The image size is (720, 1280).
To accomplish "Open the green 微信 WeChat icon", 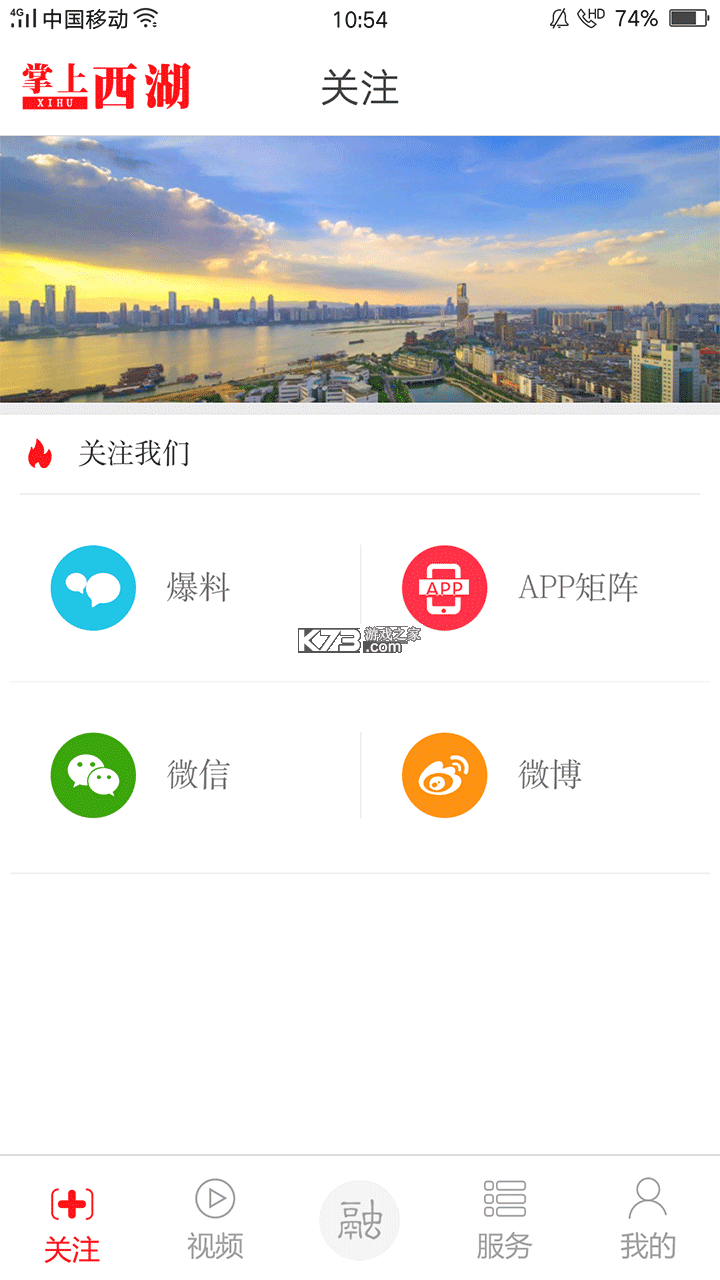I will (93, 775).
